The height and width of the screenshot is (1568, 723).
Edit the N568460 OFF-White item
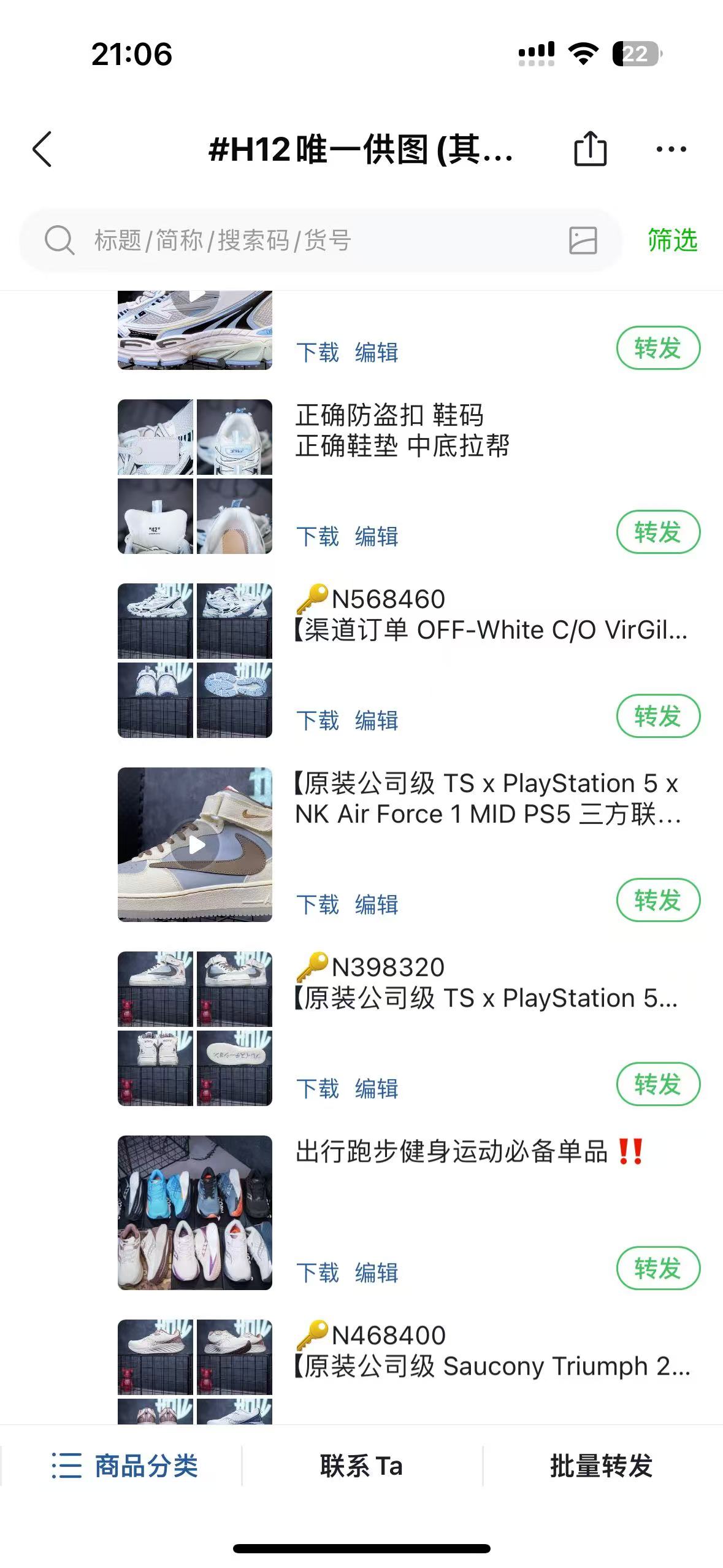[x=377, y=720]
